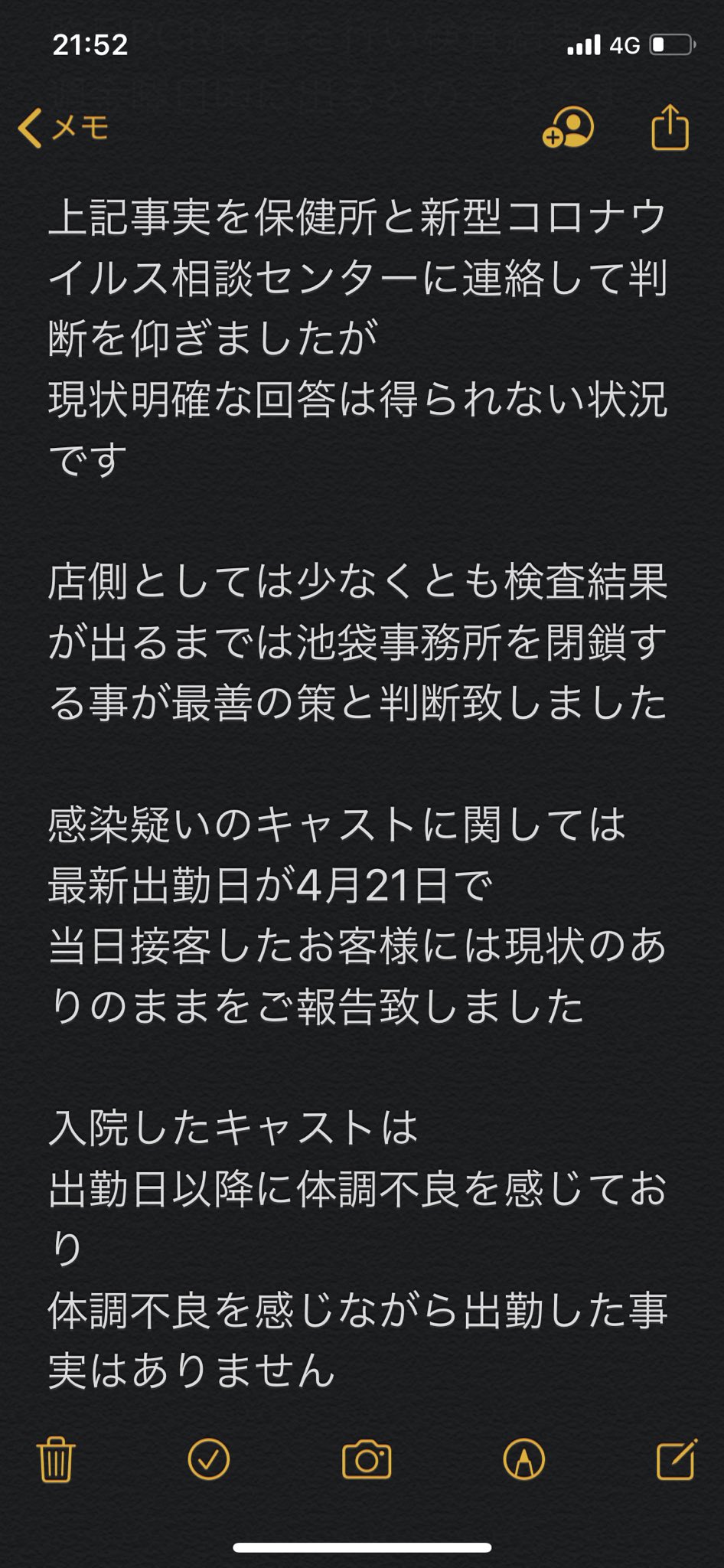Compose a new note
724x1568 pixels.
[x=677, y=1459]
